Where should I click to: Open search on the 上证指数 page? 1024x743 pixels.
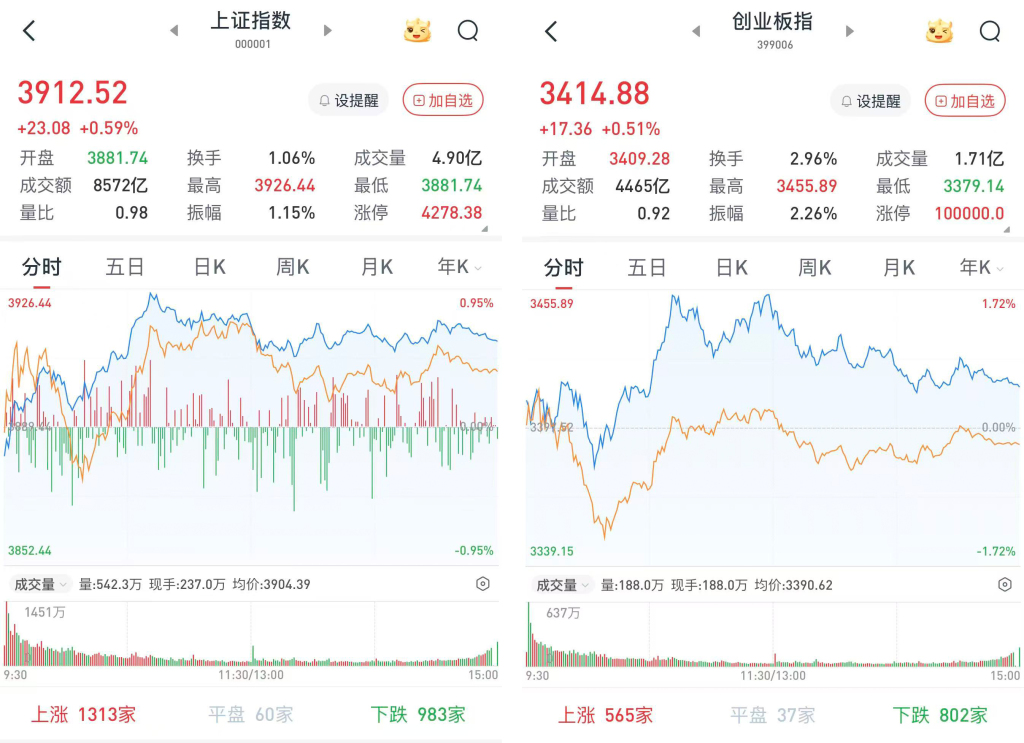coord(468,31)
